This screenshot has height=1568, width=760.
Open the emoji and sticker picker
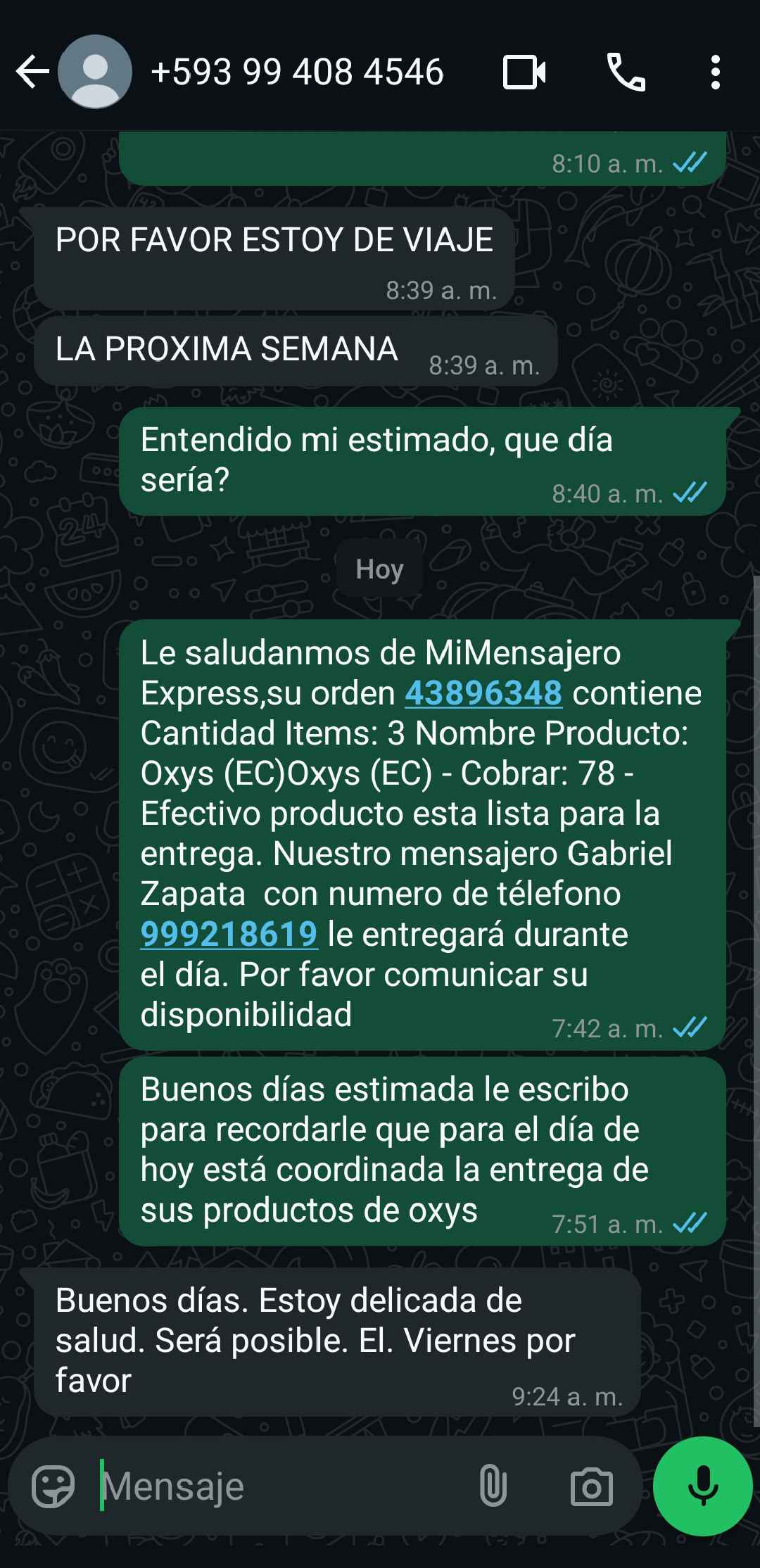pos(53,1486)
